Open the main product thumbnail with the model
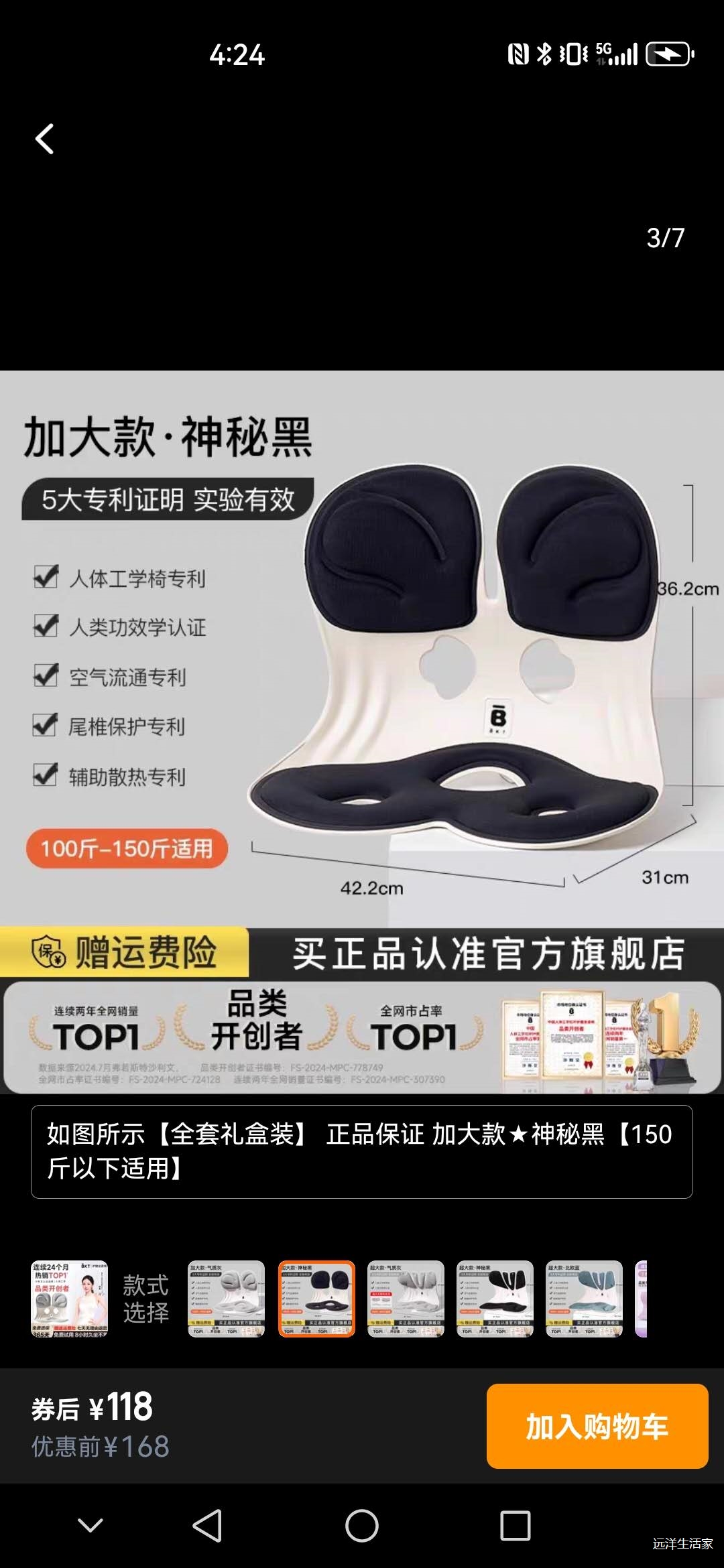The image size is (724, 1568). click(x=69, y=1299)
